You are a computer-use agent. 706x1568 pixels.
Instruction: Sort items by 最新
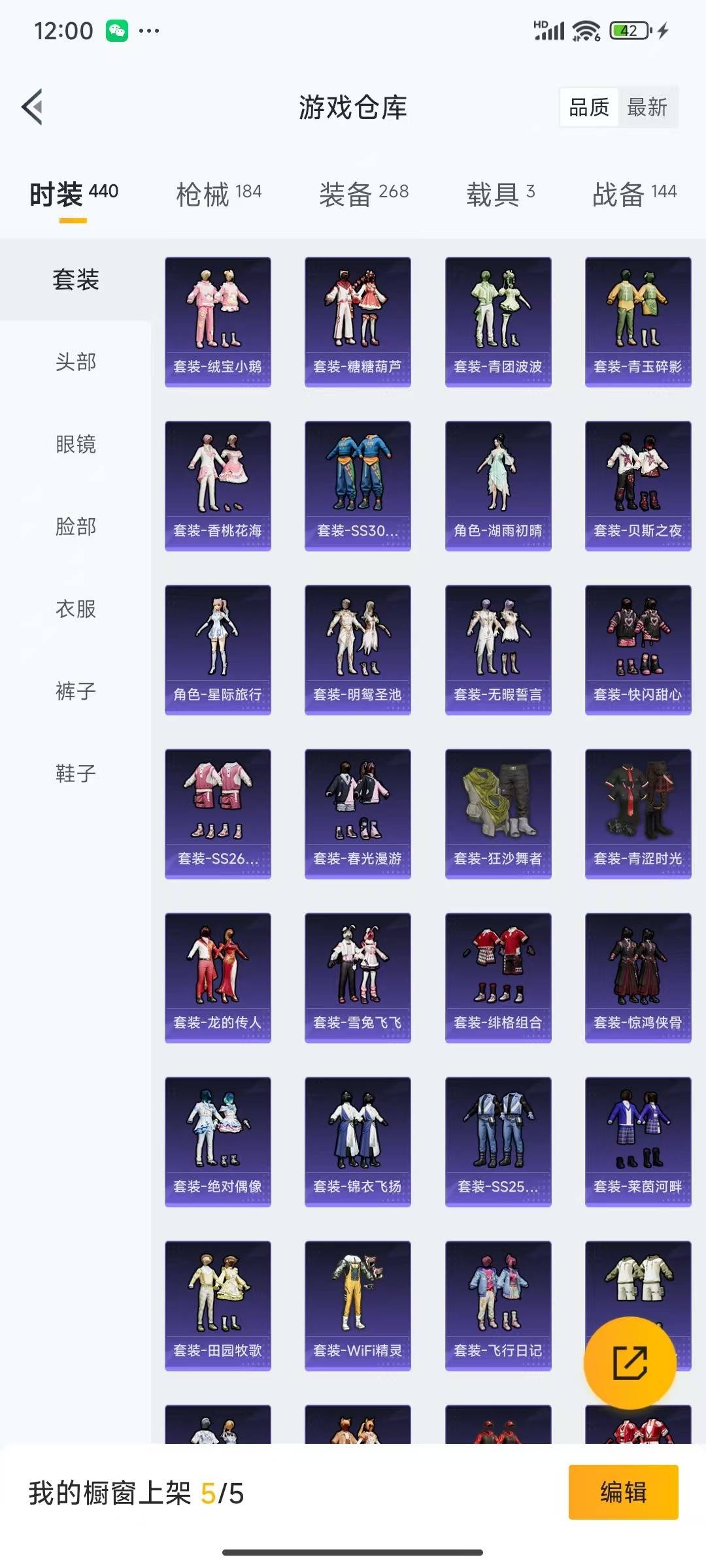647,107
